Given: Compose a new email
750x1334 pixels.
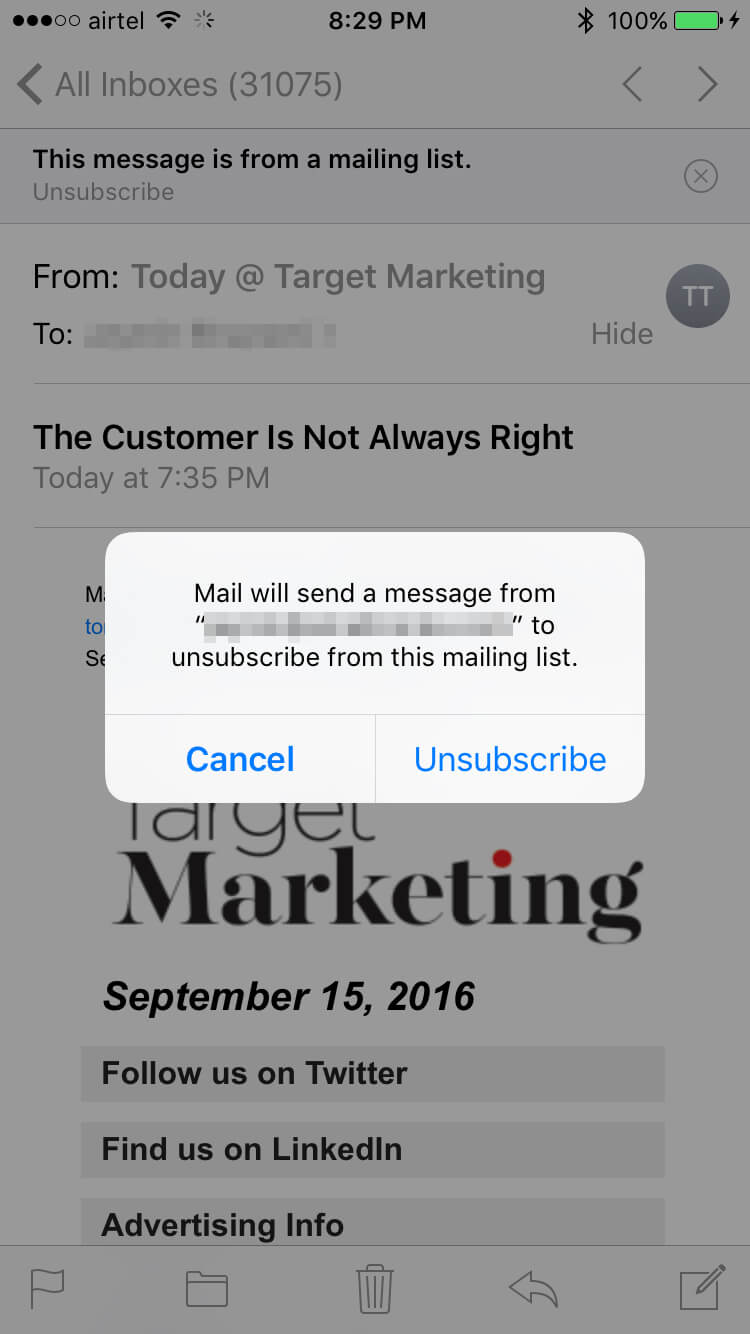Looking at the screenshot, I should tap(702, 1287).
